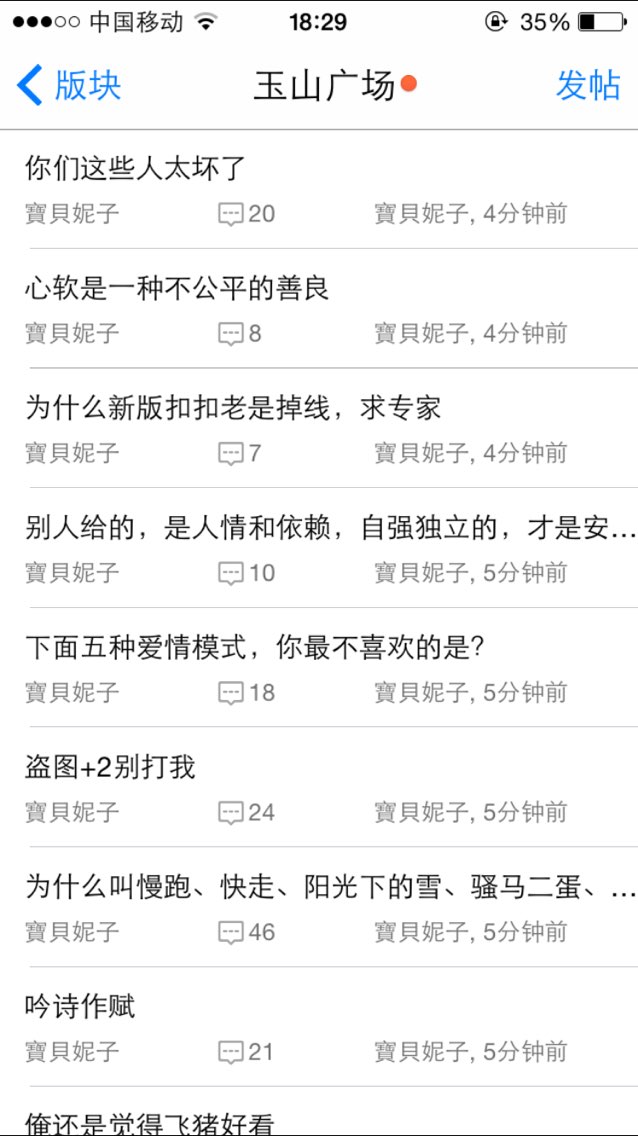This screenshot has height=1136, width=638.
Task: Select the post 吟诗作赋
Action: pyautogui.click(x=80, y=1008)
